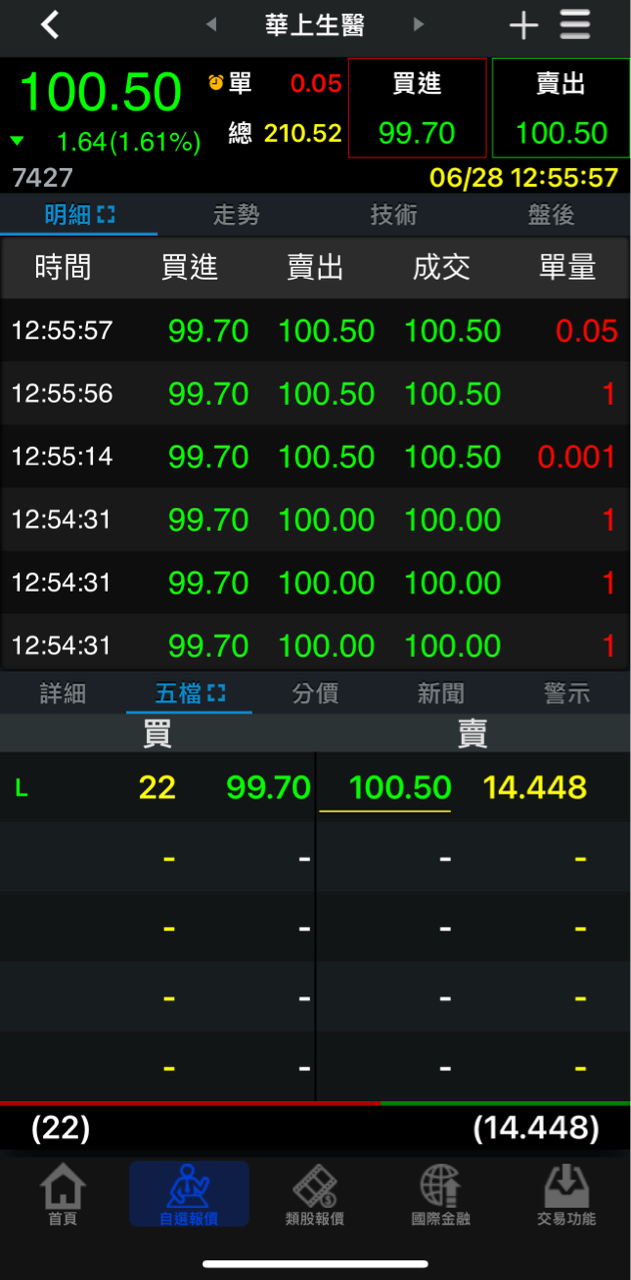Switch to the 技術 technical tab

click(x=394, y=215)
